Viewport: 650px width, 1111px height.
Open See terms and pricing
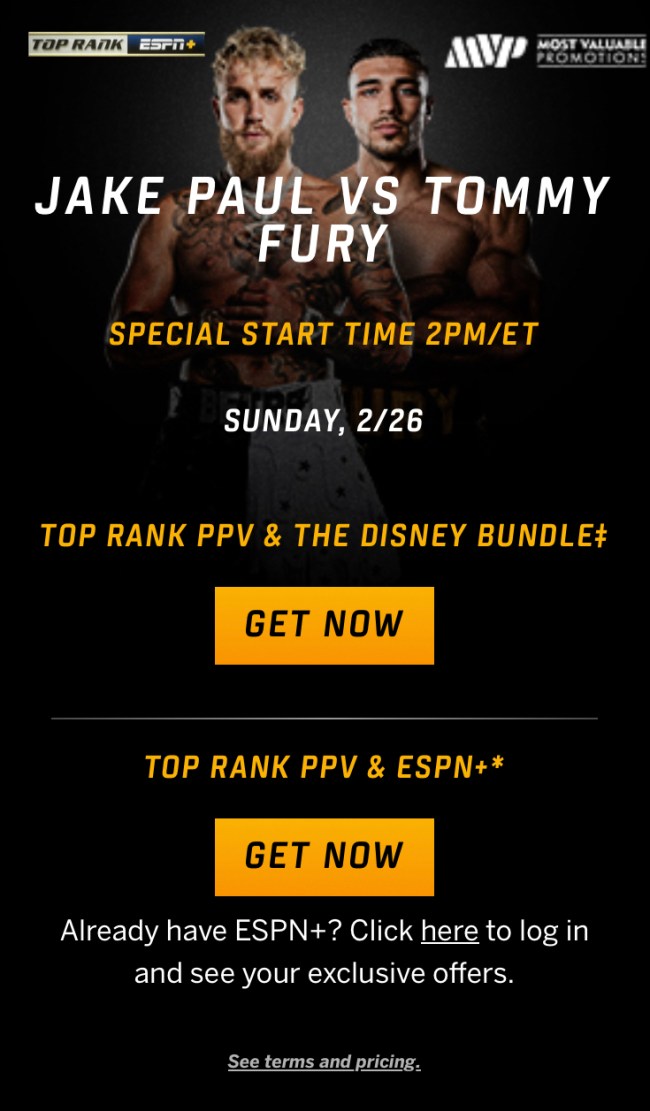[x=324, y=1062]
